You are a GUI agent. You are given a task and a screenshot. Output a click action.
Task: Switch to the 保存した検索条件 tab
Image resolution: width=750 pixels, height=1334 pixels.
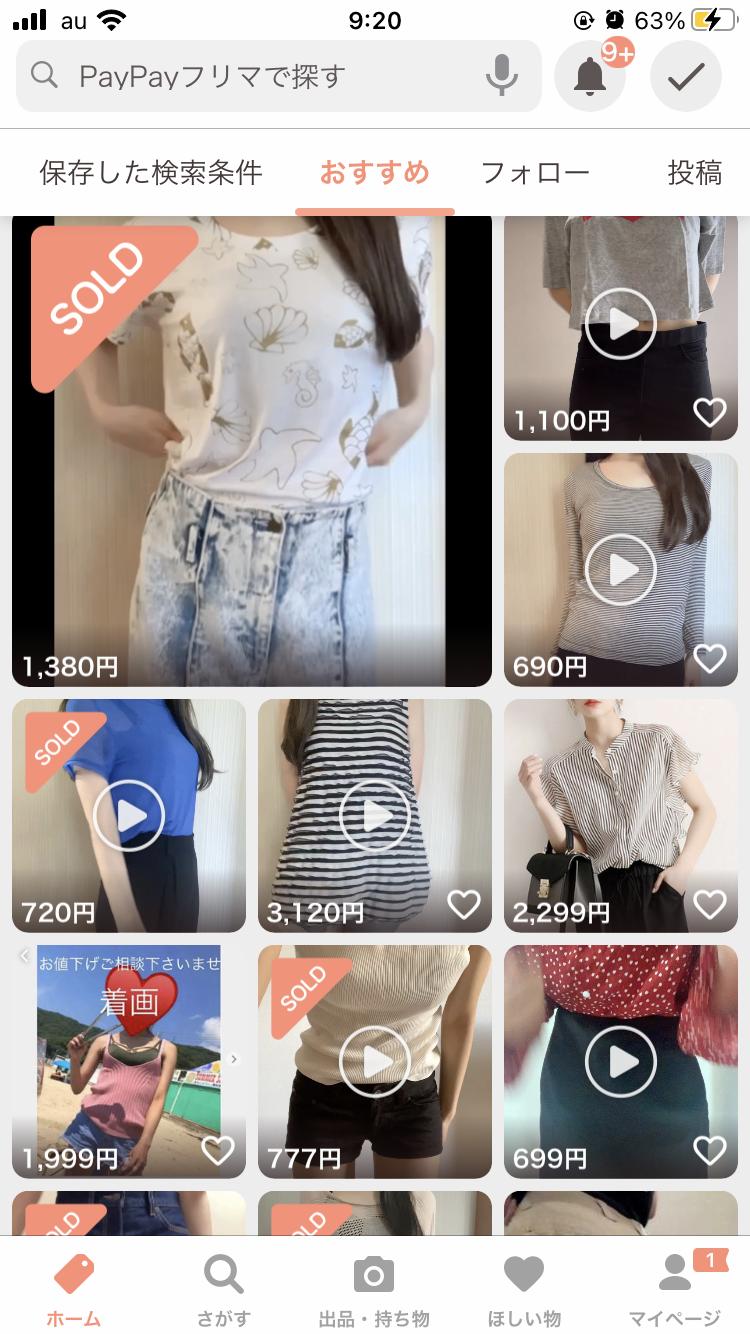[x=151, y=172]
